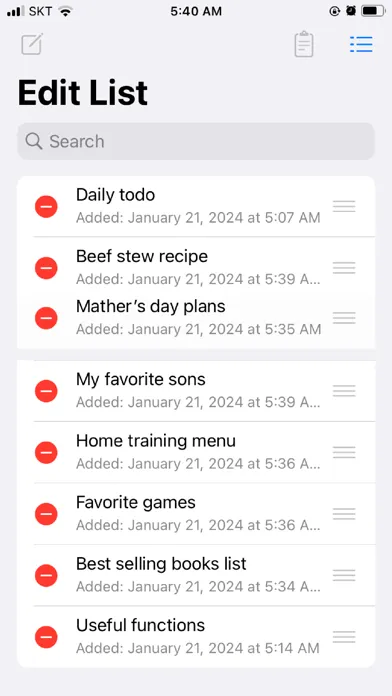Select the Best selling books list row
This screenshot has width=392, height=696.
[x=196, y=575]
